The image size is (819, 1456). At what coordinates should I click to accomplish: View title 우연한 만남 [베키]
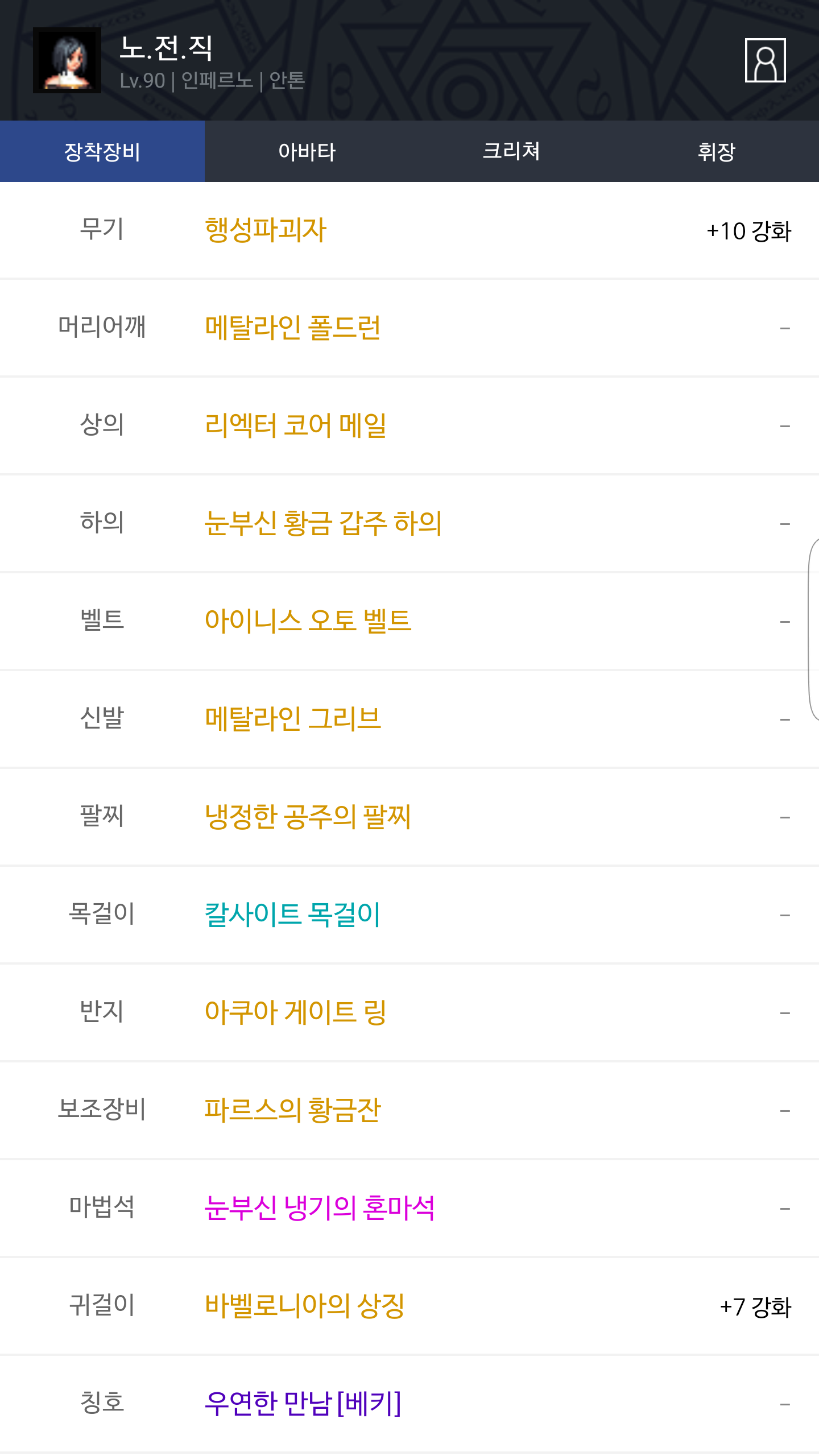click(303, 1404)
